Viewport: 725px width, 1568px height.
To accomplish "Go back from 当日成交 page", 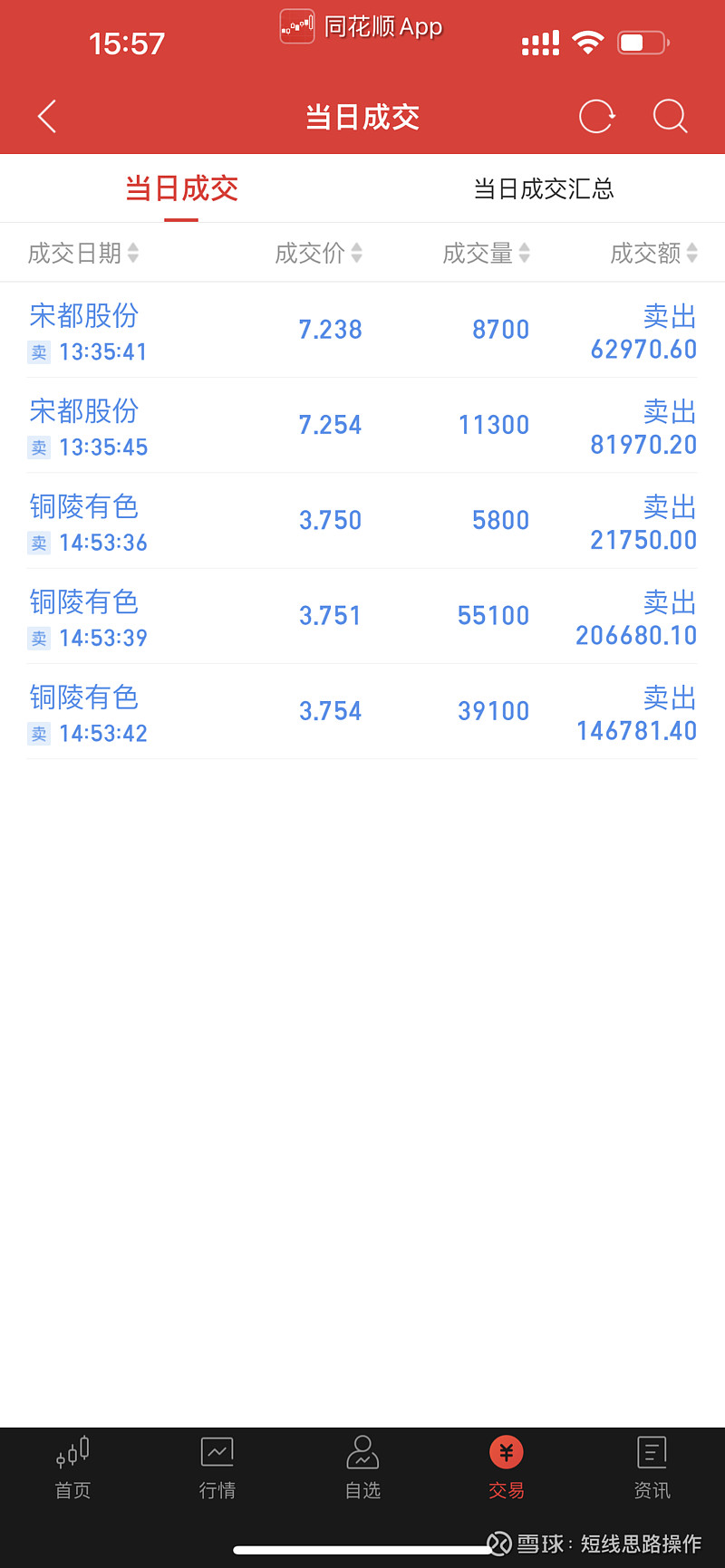I will 47,117.
